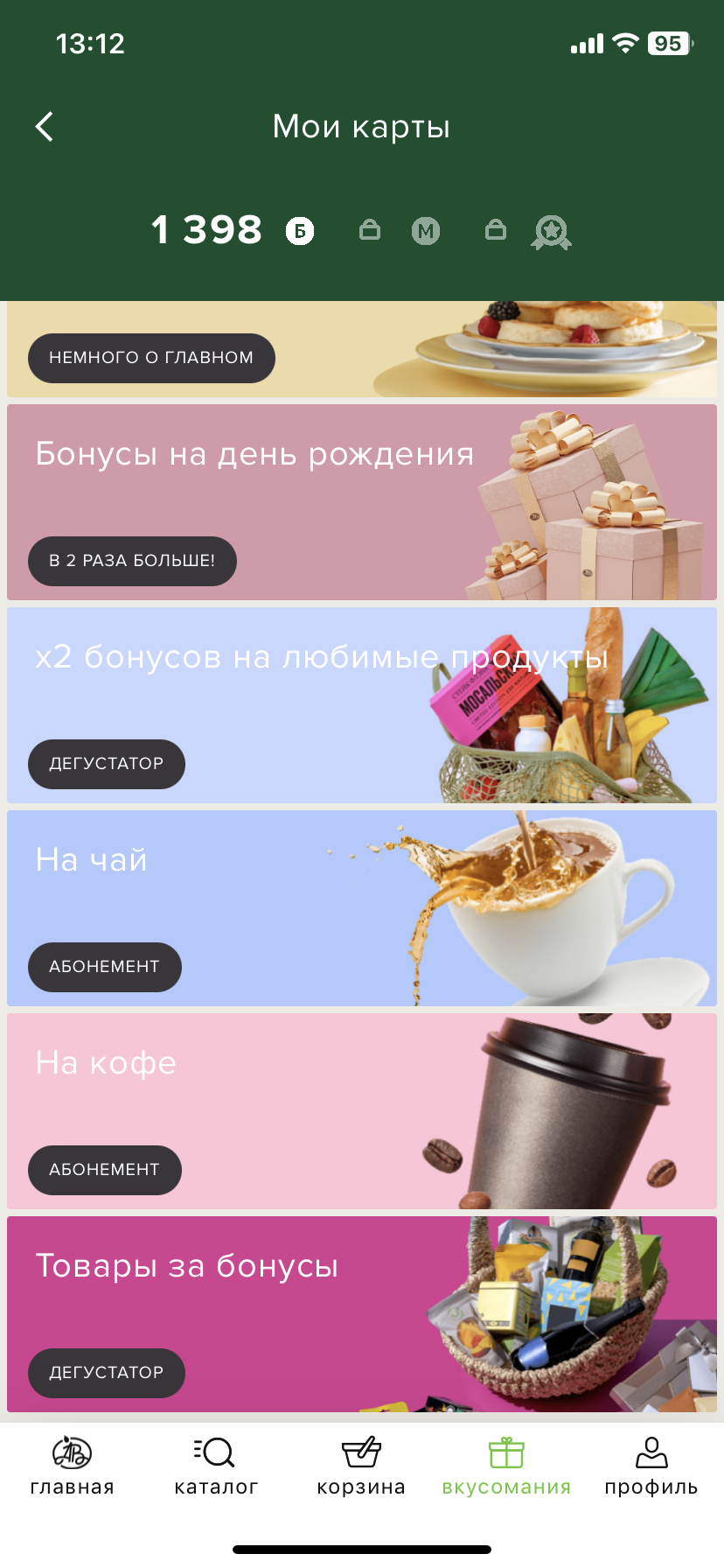Tap the locked M status icon
Screen dimensions: 724x1568
click(426, 231)
